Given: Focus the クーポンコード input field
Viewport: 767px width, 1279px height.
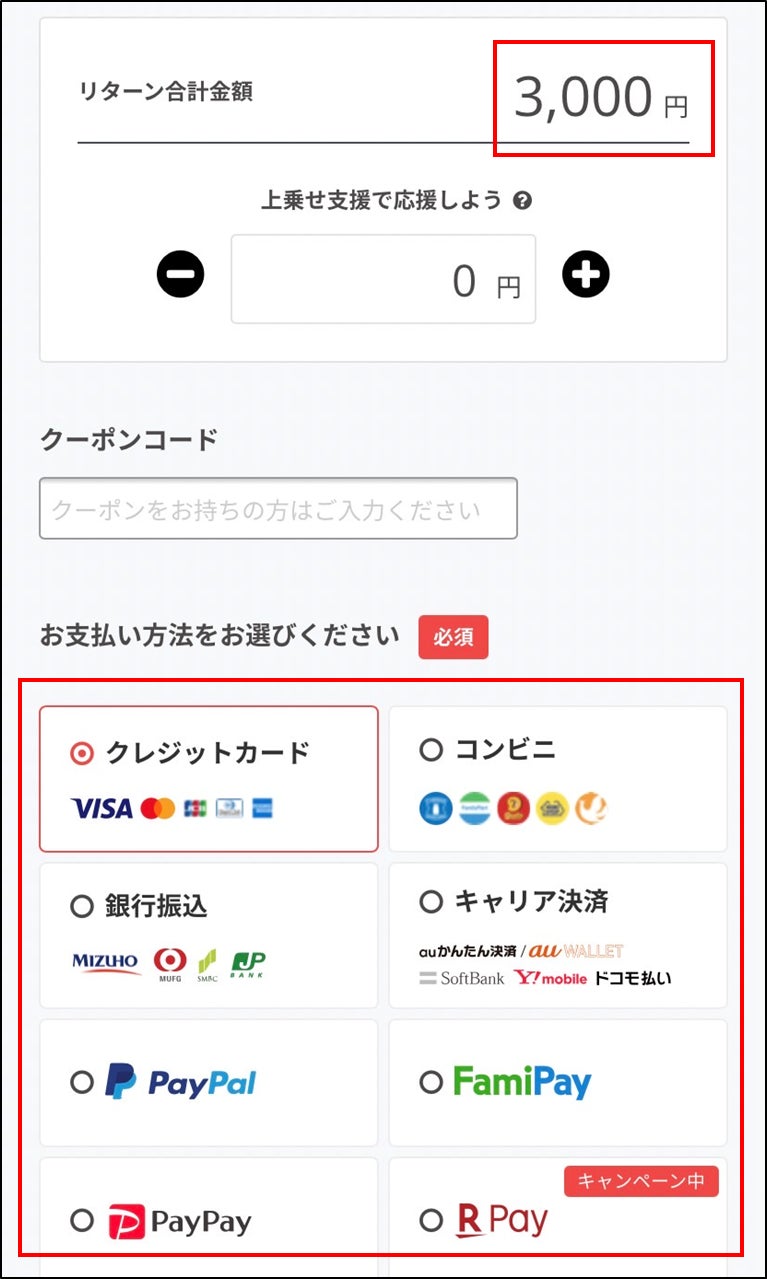Looking at the screenshot, I should (278, 509).
